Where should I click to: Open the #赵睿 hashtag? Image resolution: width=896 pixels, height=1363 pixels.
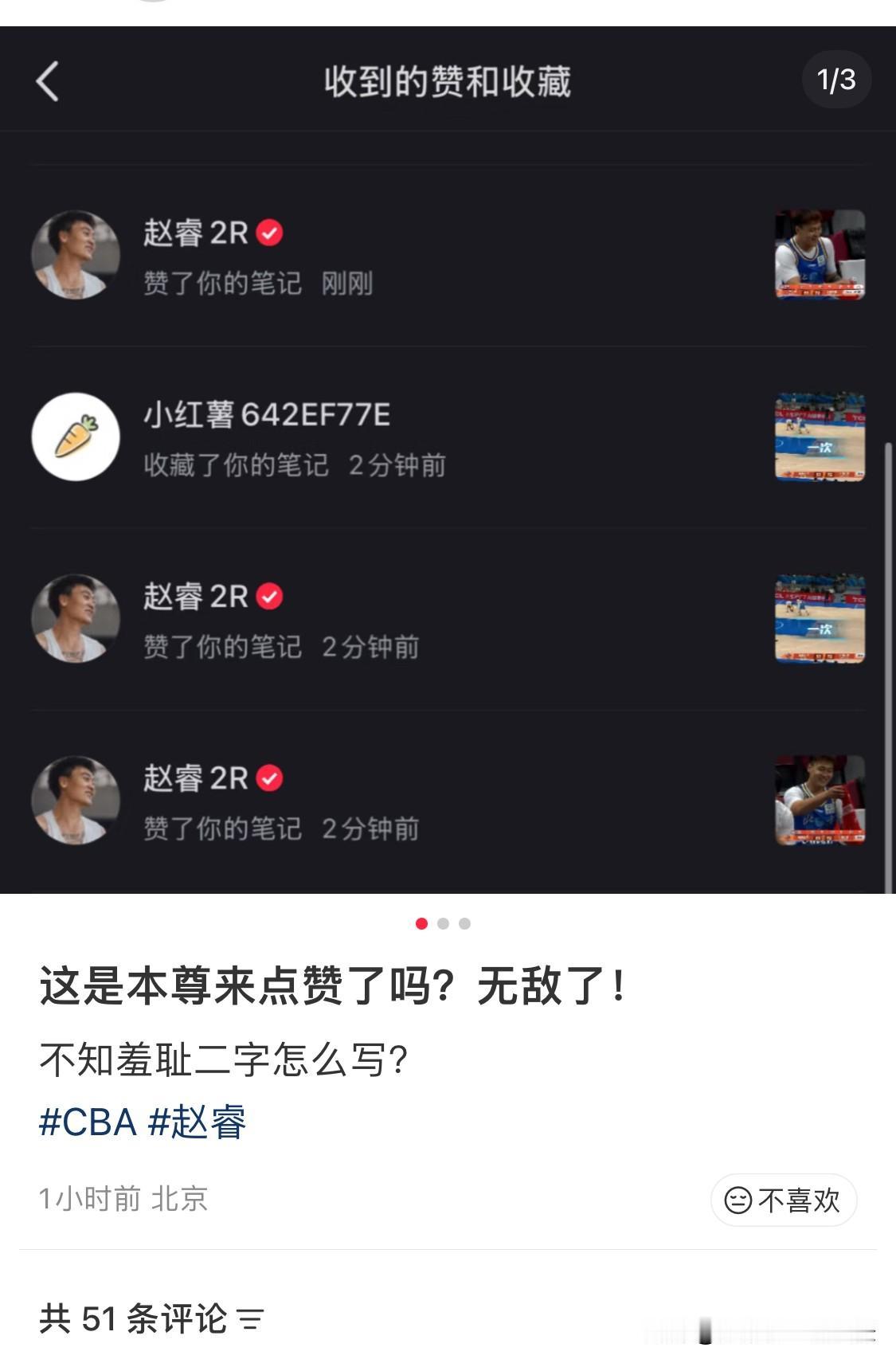pos(198,1122)
